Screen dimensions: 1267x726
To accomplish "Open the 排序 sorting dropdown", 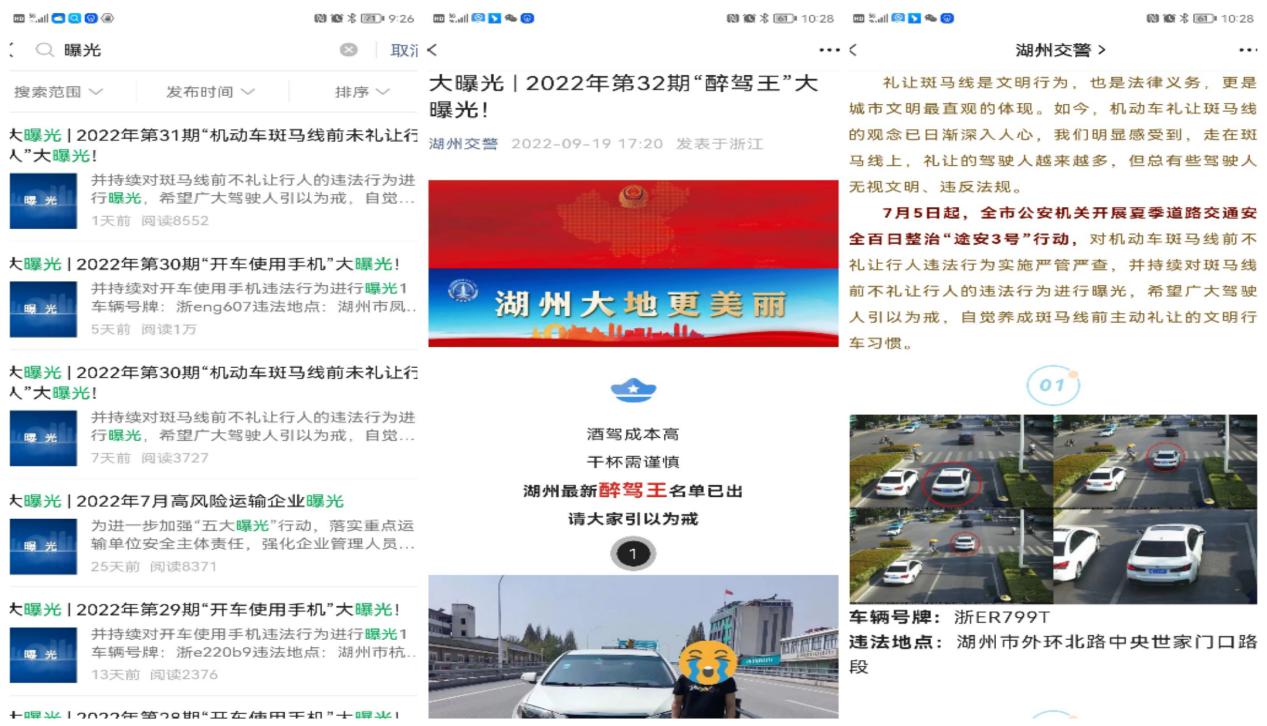I will 362,92.
